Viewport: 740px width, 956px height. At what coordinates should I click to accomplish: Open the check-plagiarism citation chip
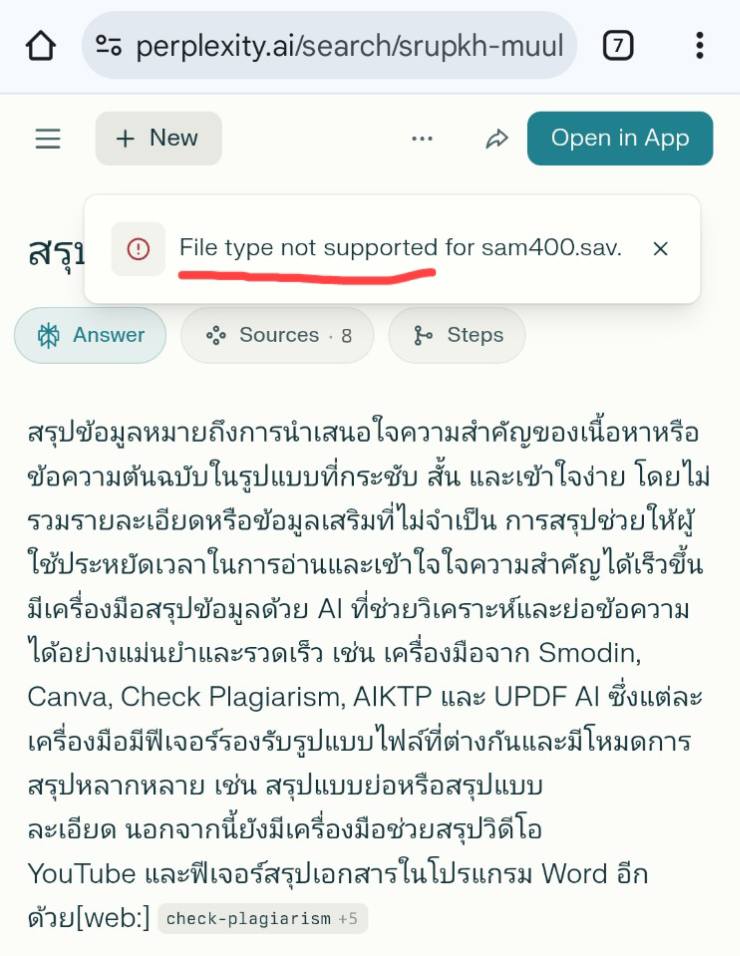262,918
